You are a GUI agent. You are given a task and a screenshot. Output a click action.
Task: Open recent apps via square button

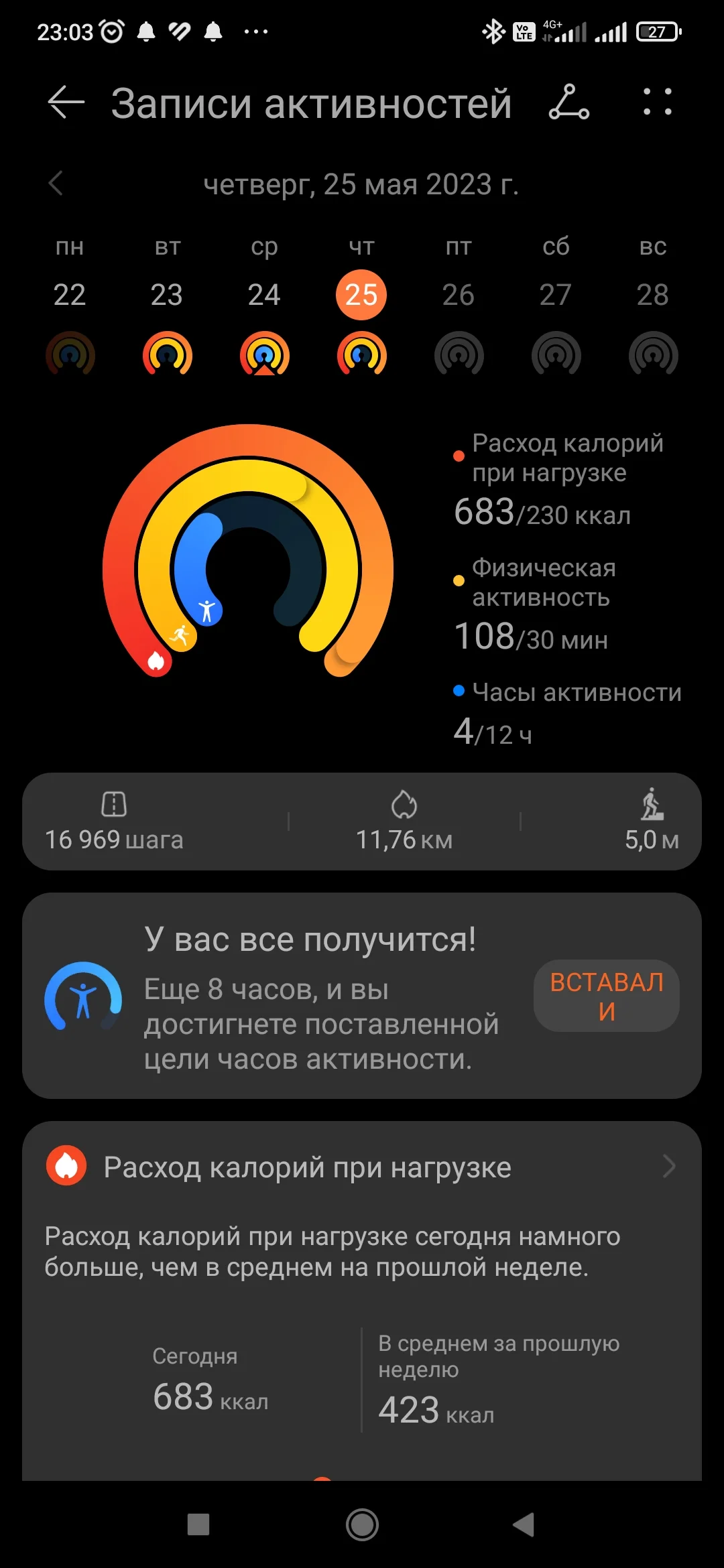tap(198, 1525)
